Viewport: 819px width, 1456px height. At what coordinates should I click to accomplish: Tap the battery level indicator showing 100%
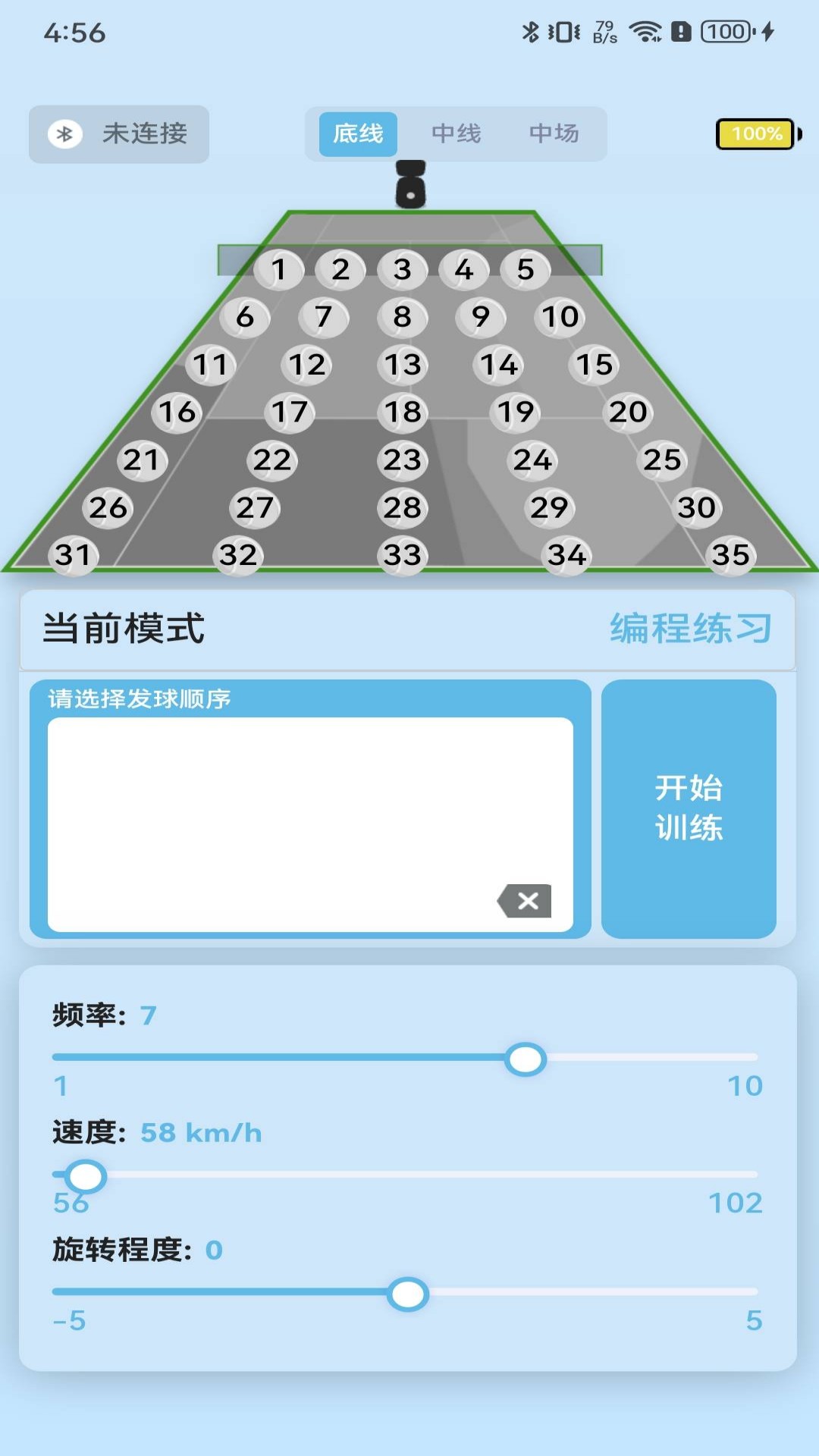click(755, 134)
